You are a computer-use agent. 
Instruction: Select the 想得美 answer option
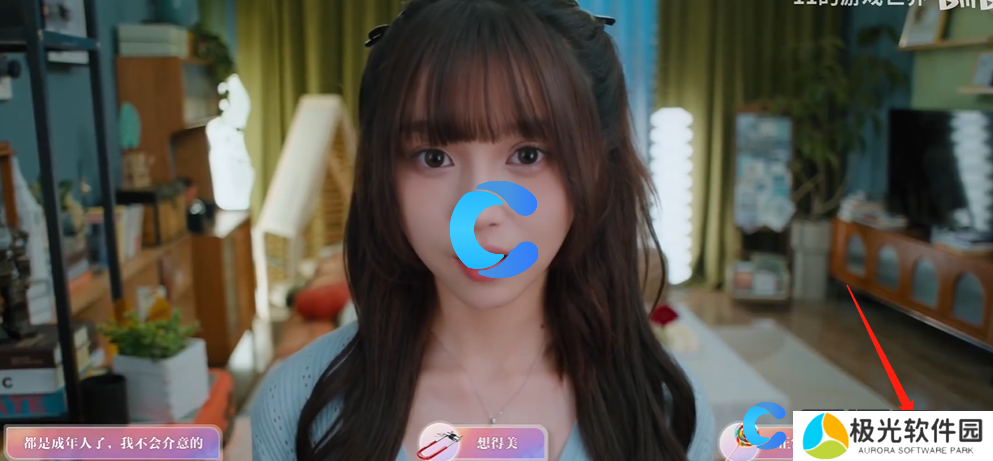pyautogui.click(x=483, y=443)
